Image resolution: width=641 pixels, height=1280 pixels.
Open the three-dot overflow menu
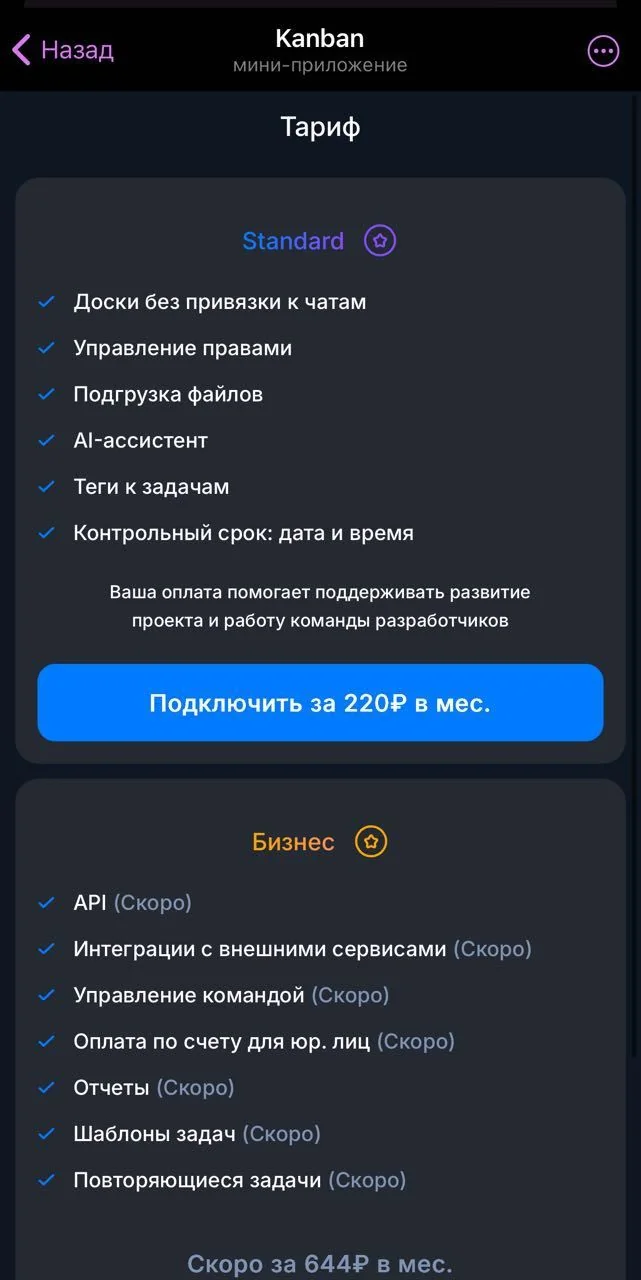603,51
